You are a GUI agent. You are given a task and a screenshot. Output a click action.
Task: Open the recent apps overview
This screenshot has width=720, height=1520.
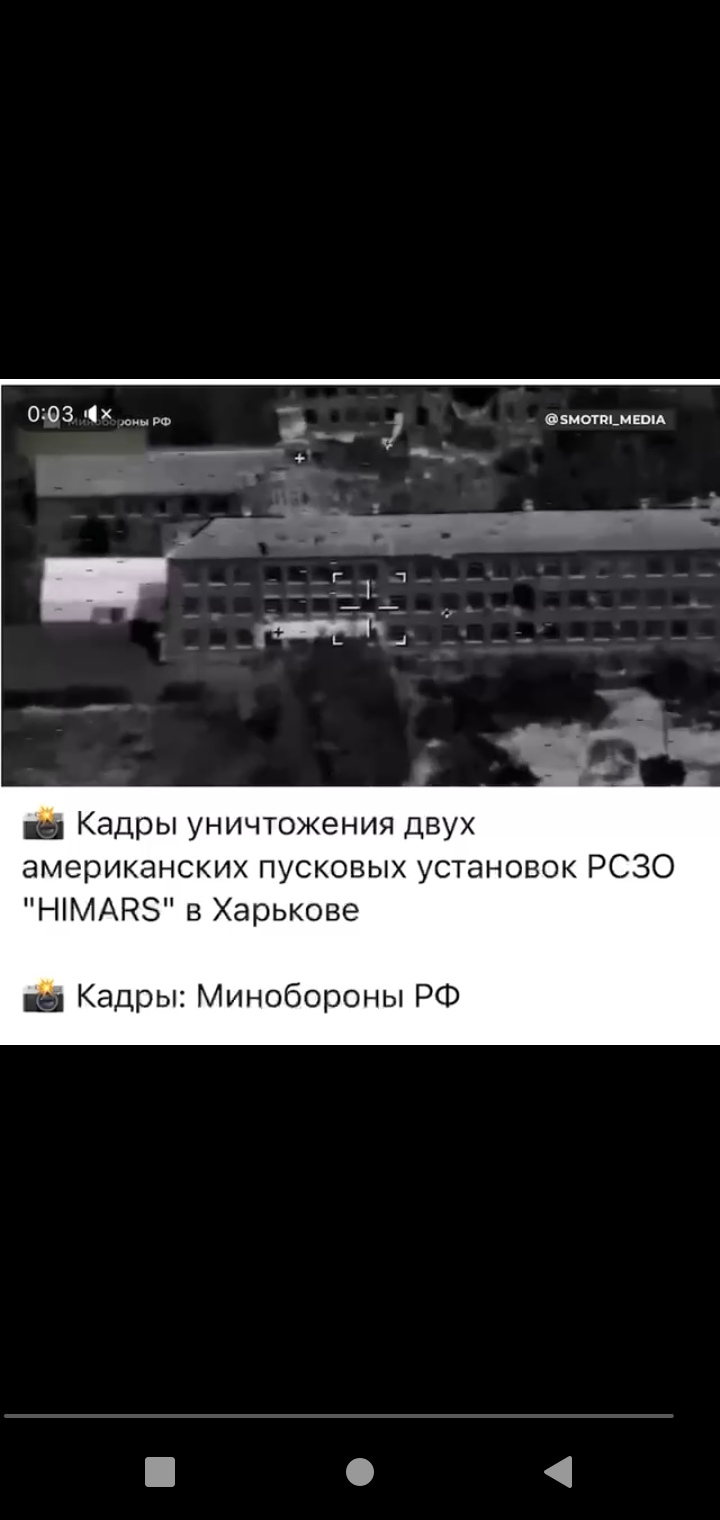(x=160, y=1471)
